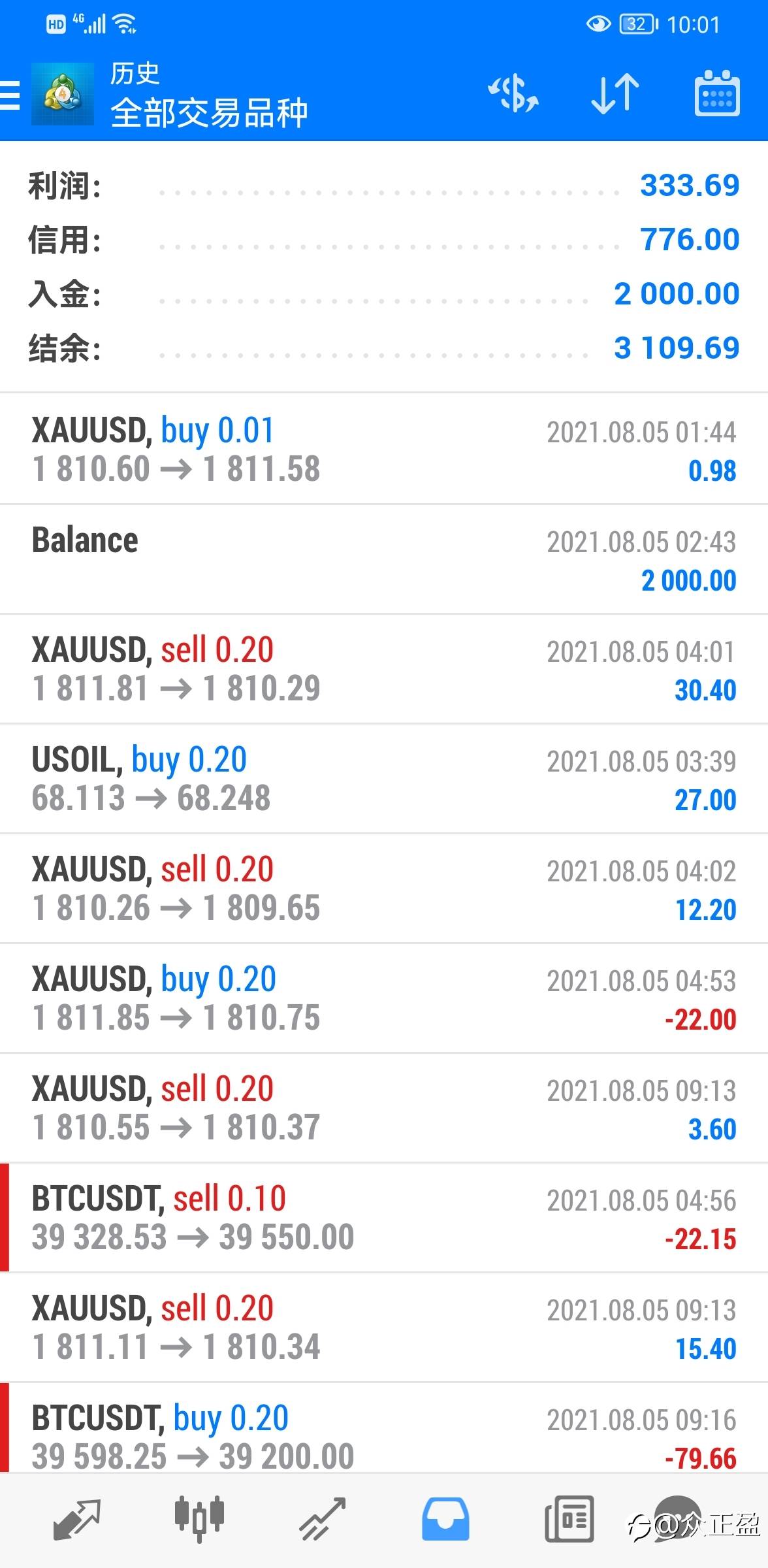The width and height of the screenshot is (768, 1568).
Task: Open the USOIL buy 0.20 trade
Action: [x=384, y=779]
